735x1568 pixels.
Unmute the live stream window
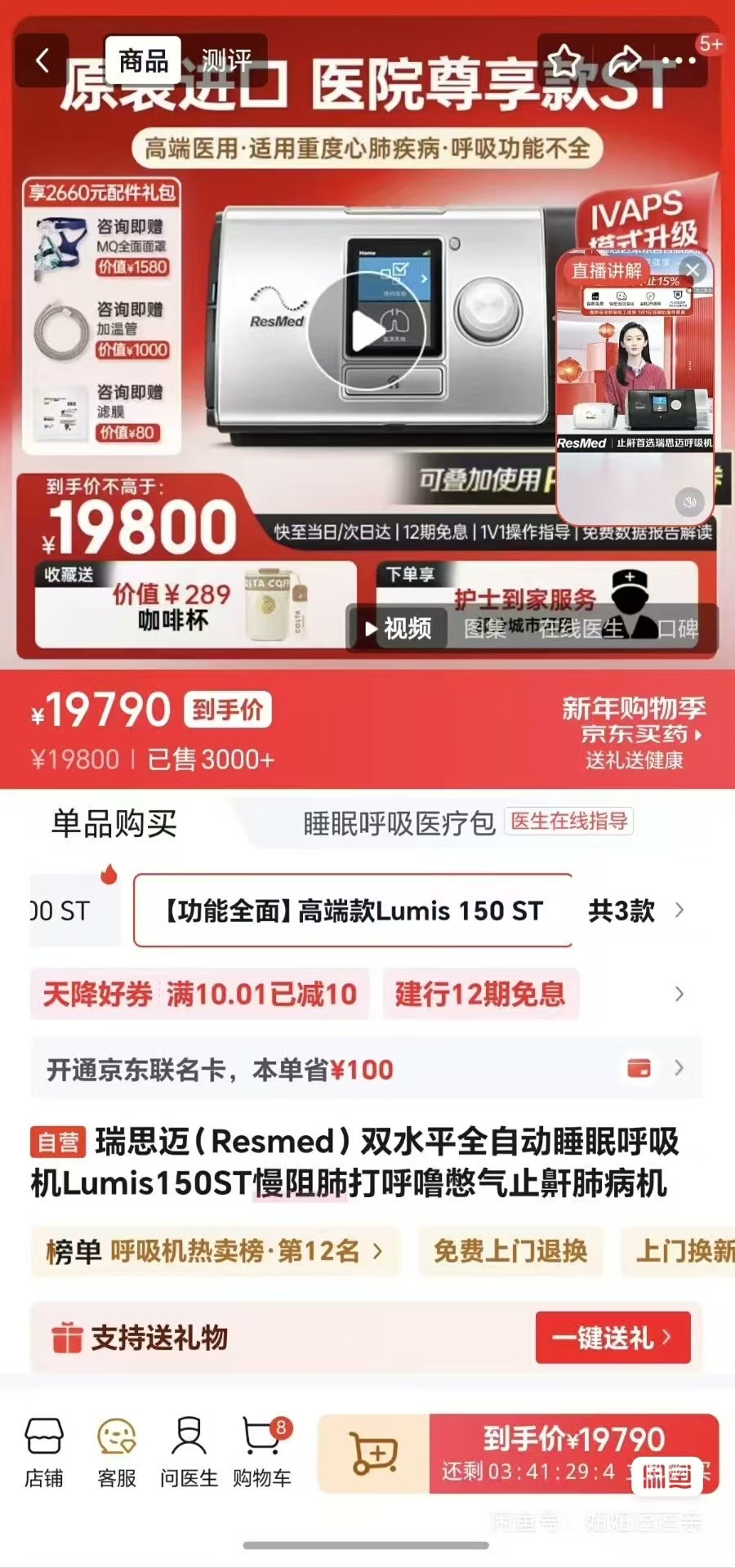point(689,501)
